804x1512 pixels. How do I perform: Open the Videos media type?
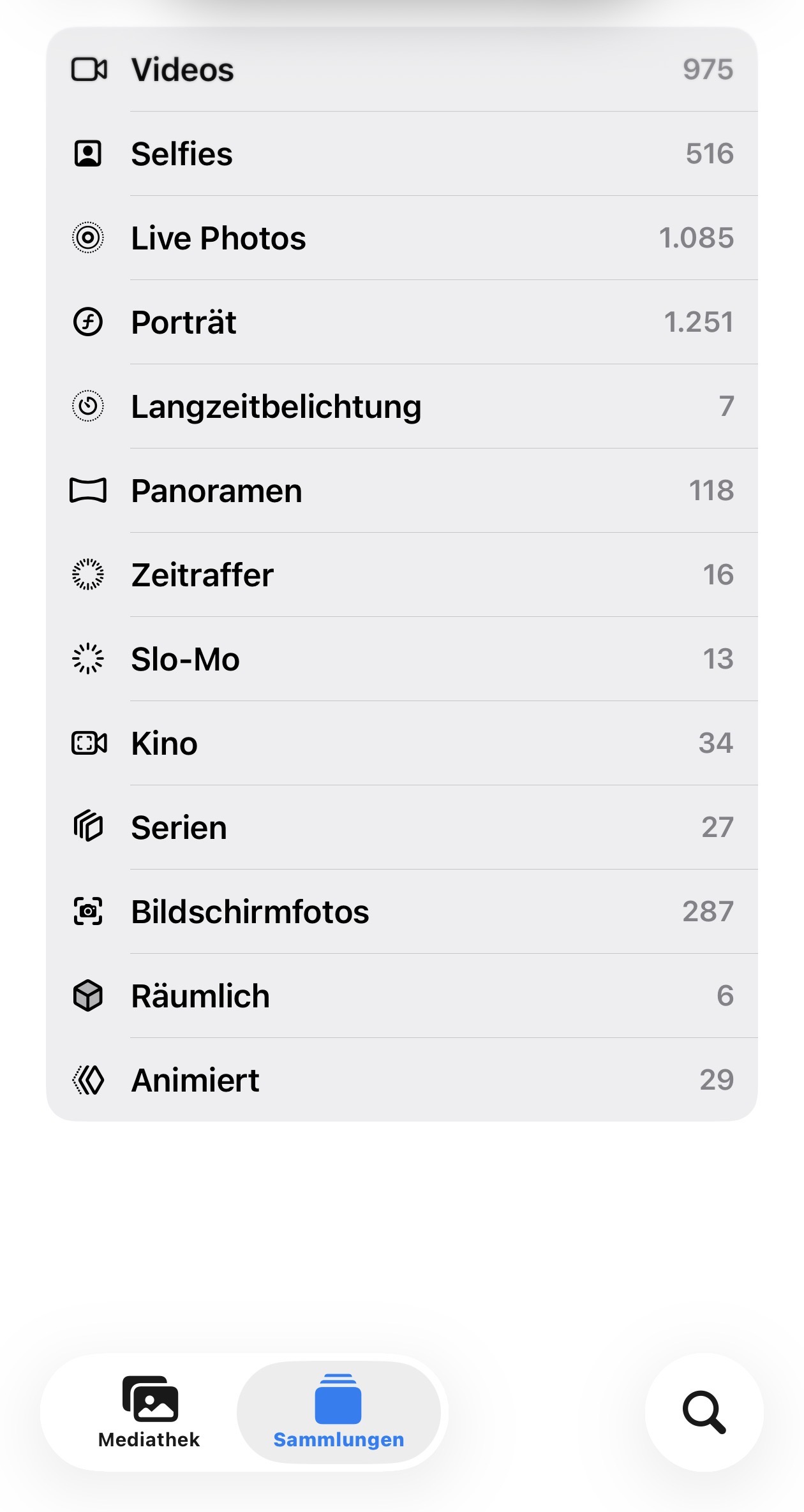[x=402, y=70]
